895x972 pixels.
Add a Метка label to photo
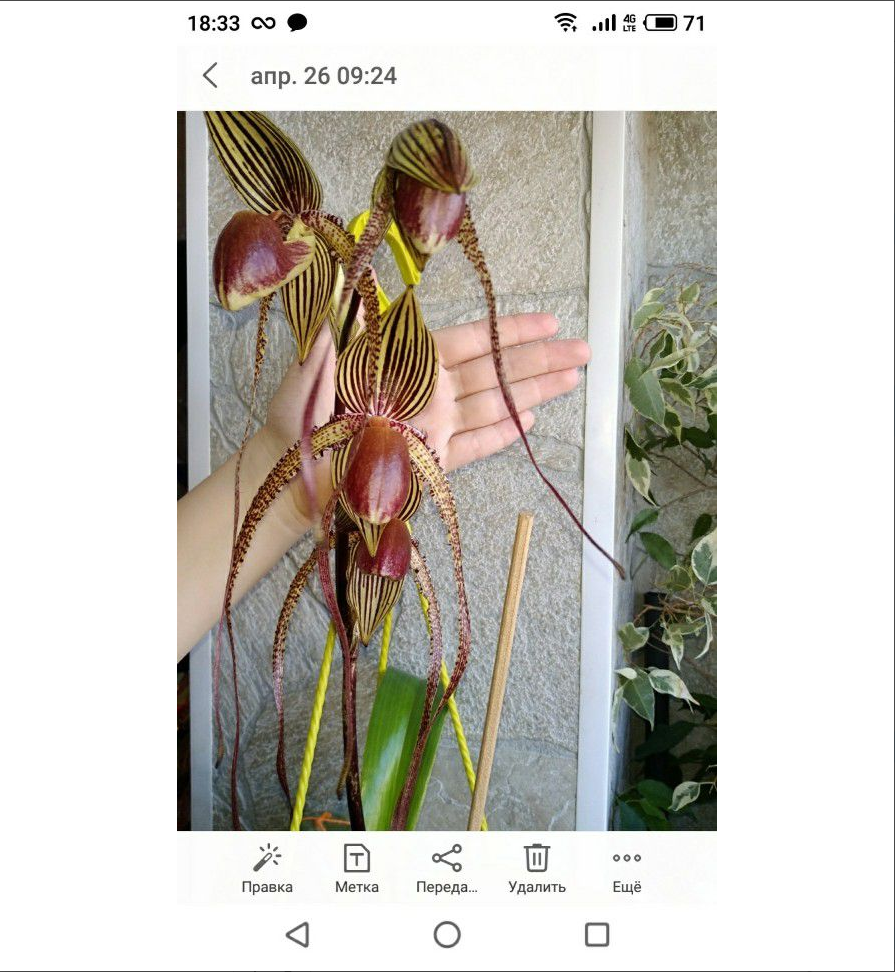pos(357,868)
